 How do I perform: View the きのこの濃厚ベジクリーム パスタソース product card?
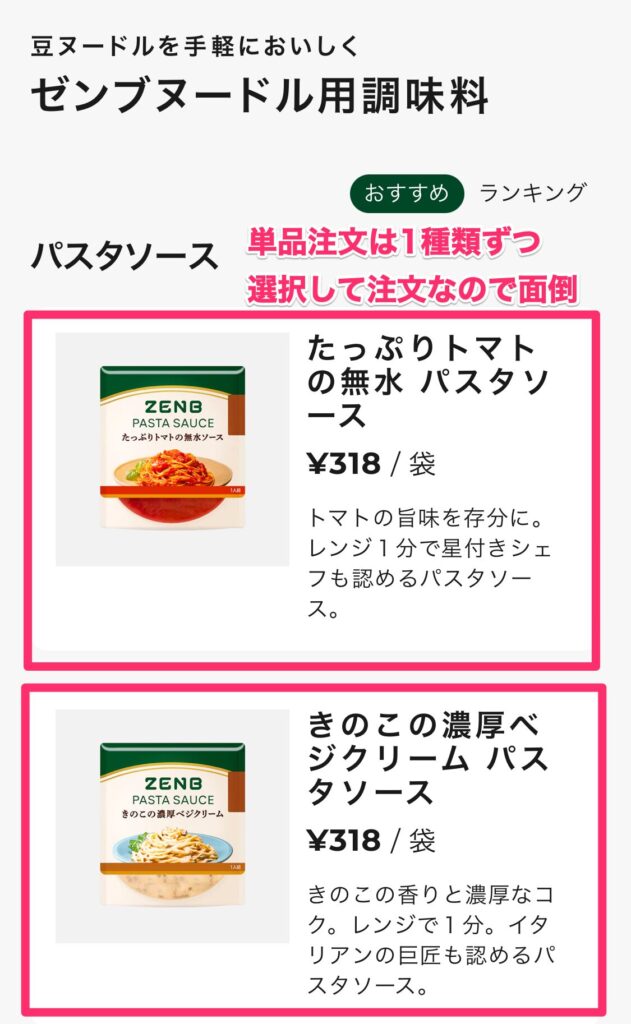pos(312,848)
